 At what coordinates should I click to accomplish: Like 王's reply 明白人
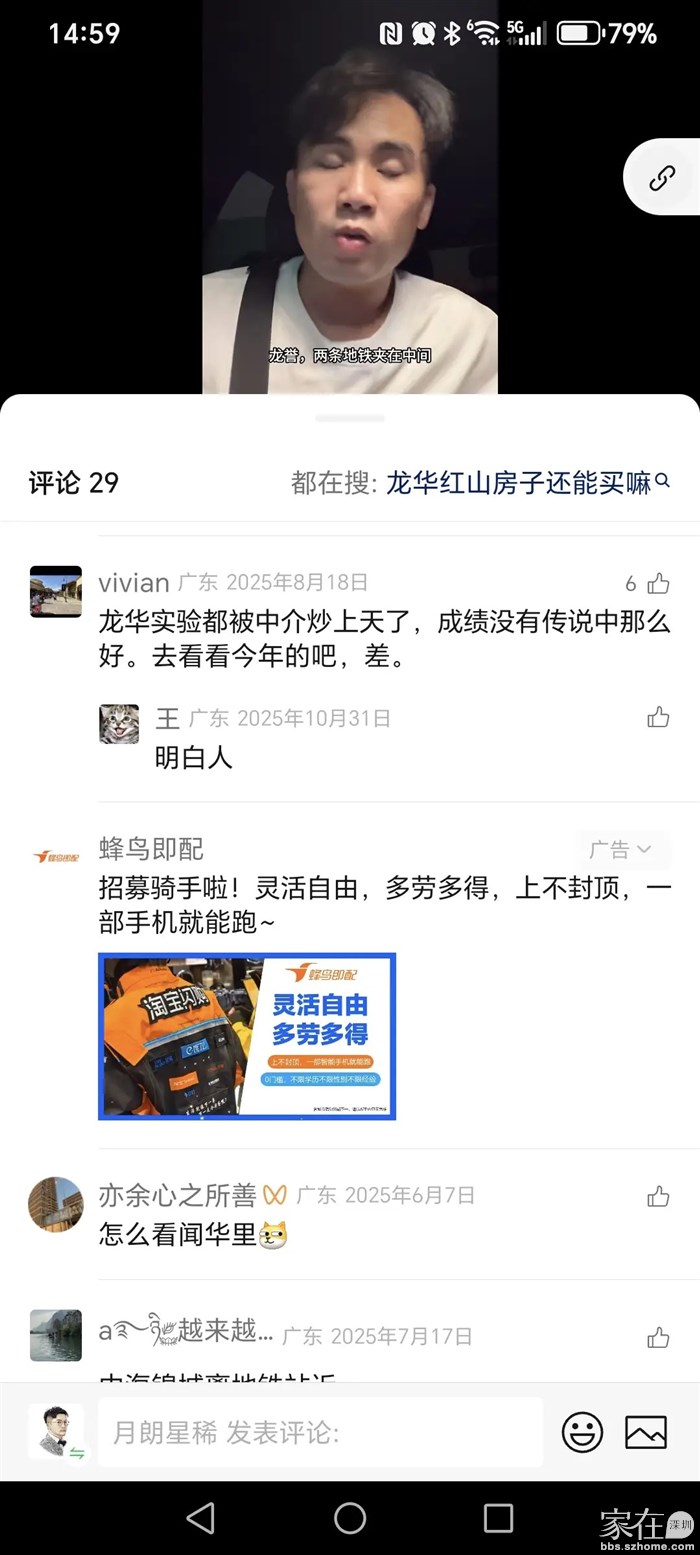(x=658, y=717)
